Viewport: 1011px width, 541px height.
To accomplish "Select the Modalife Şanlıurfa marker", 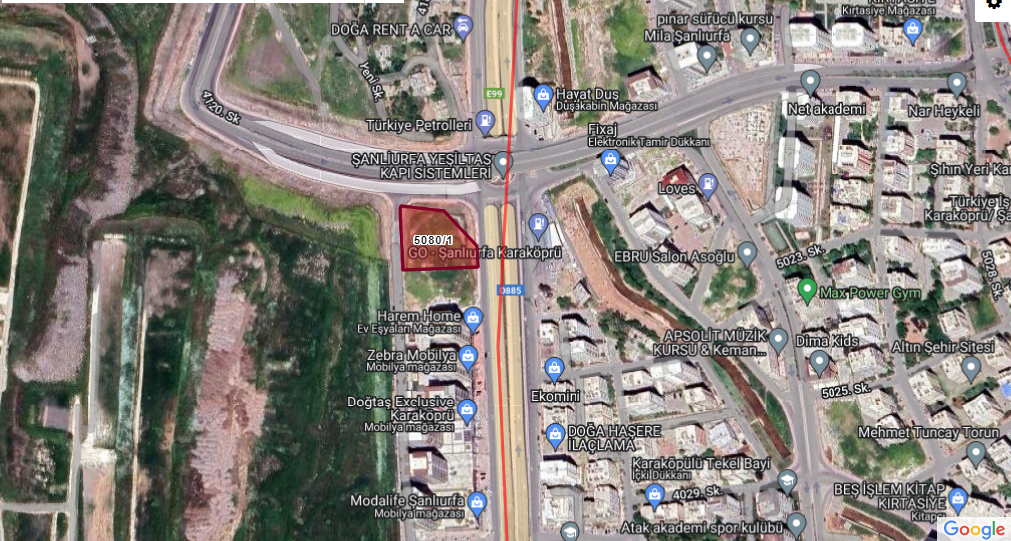I will [x=478, y=500].
